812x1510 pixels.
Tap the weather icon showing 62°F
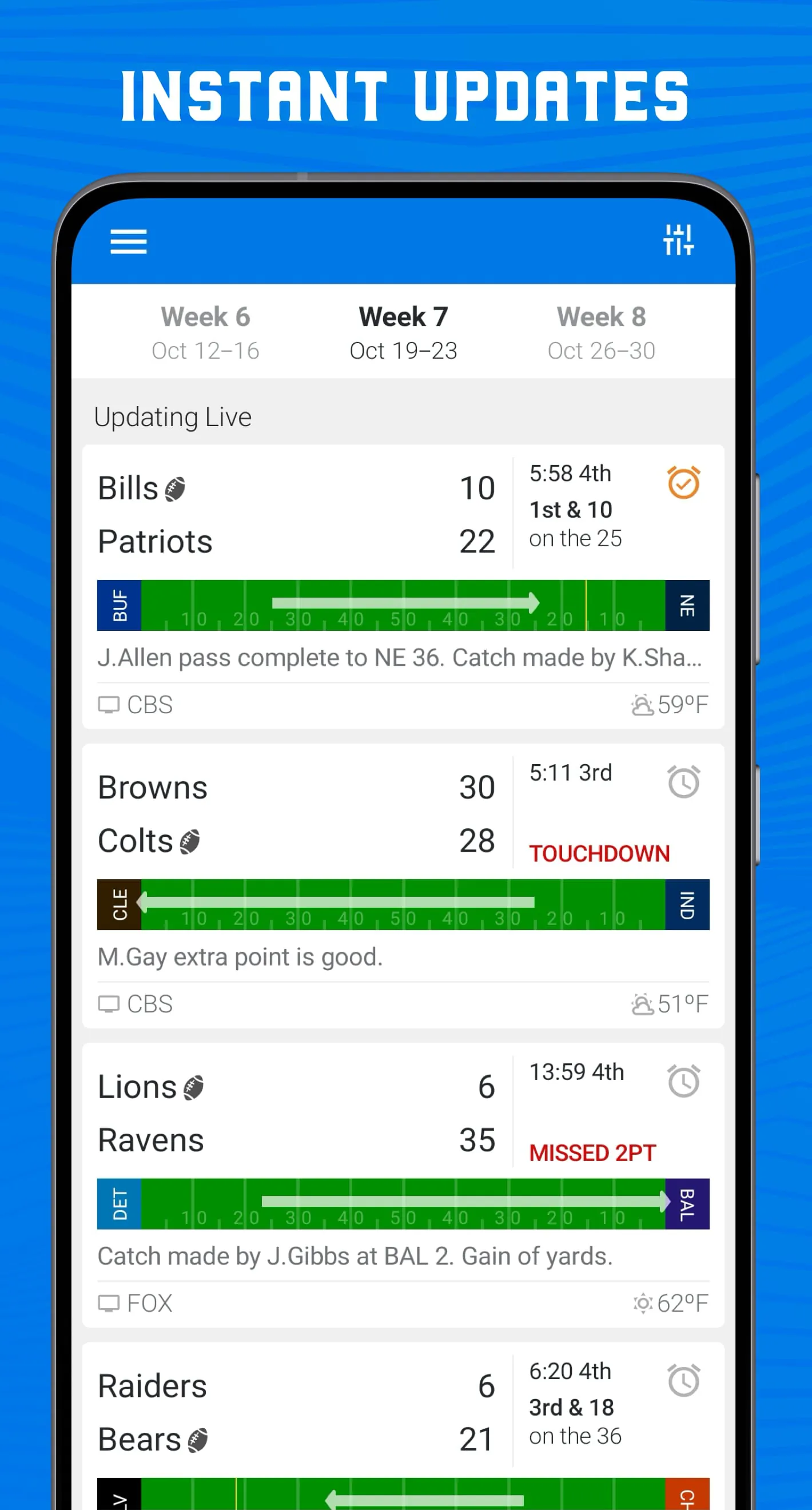(x=643, y=1304)
